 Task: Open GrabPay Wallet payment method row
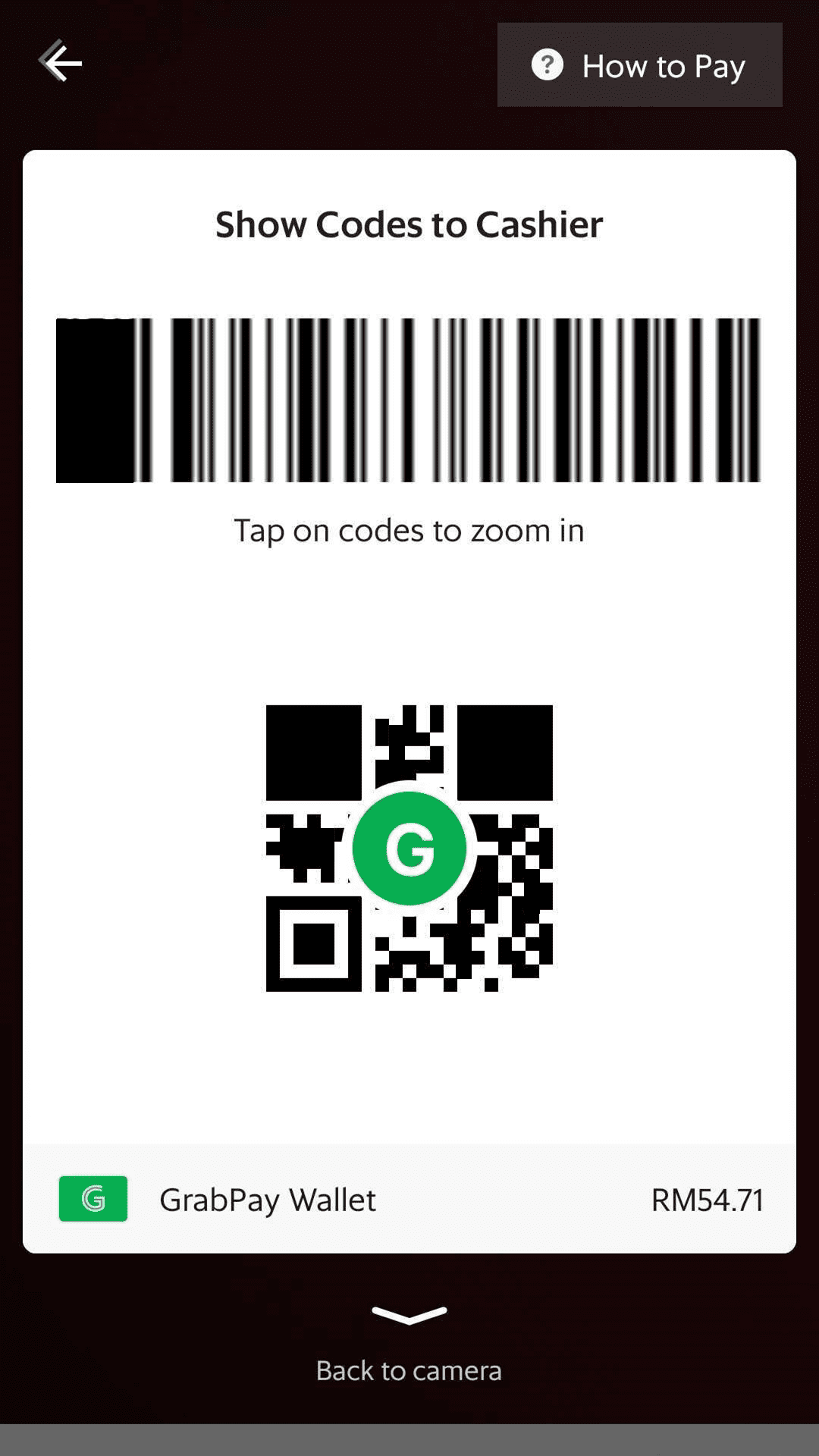click(409, 1199)
